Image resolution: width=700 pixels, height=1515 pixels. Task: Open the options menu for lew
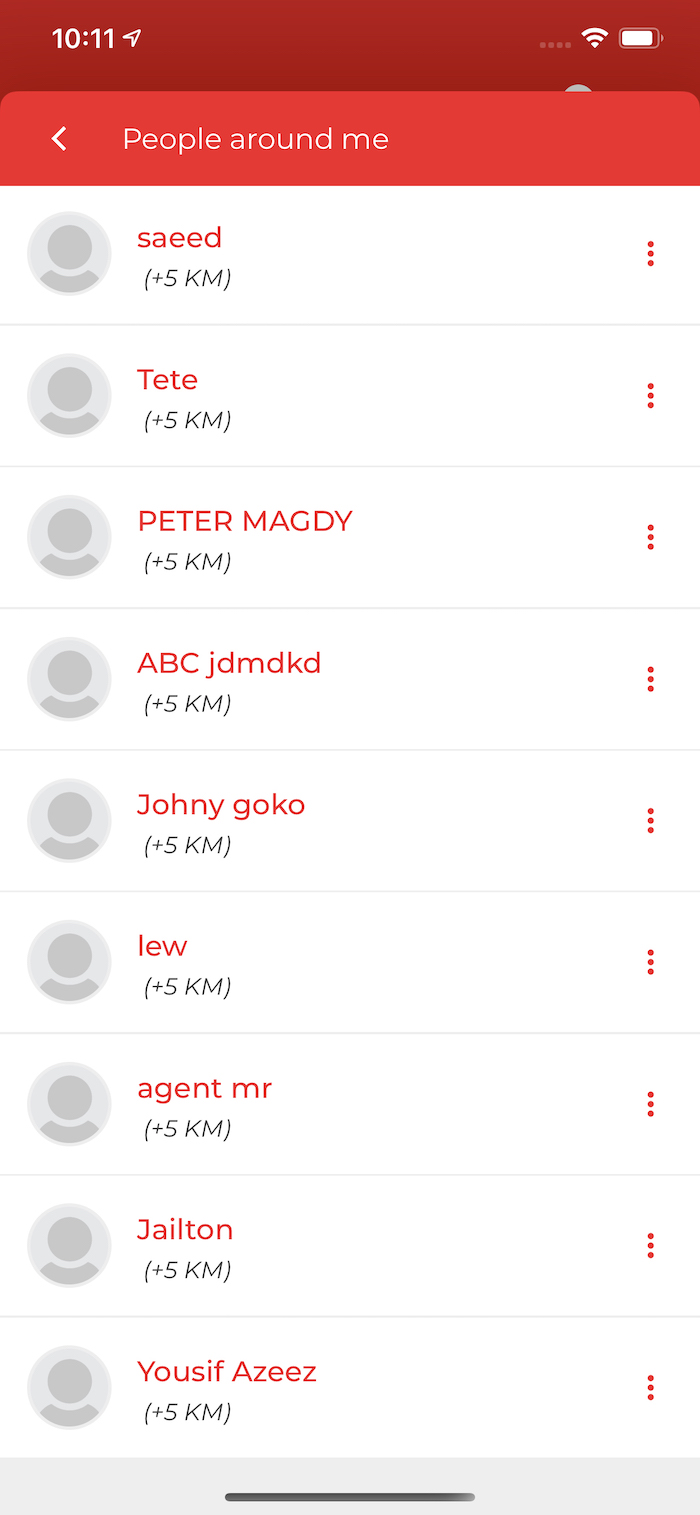(x=650, y=963)
